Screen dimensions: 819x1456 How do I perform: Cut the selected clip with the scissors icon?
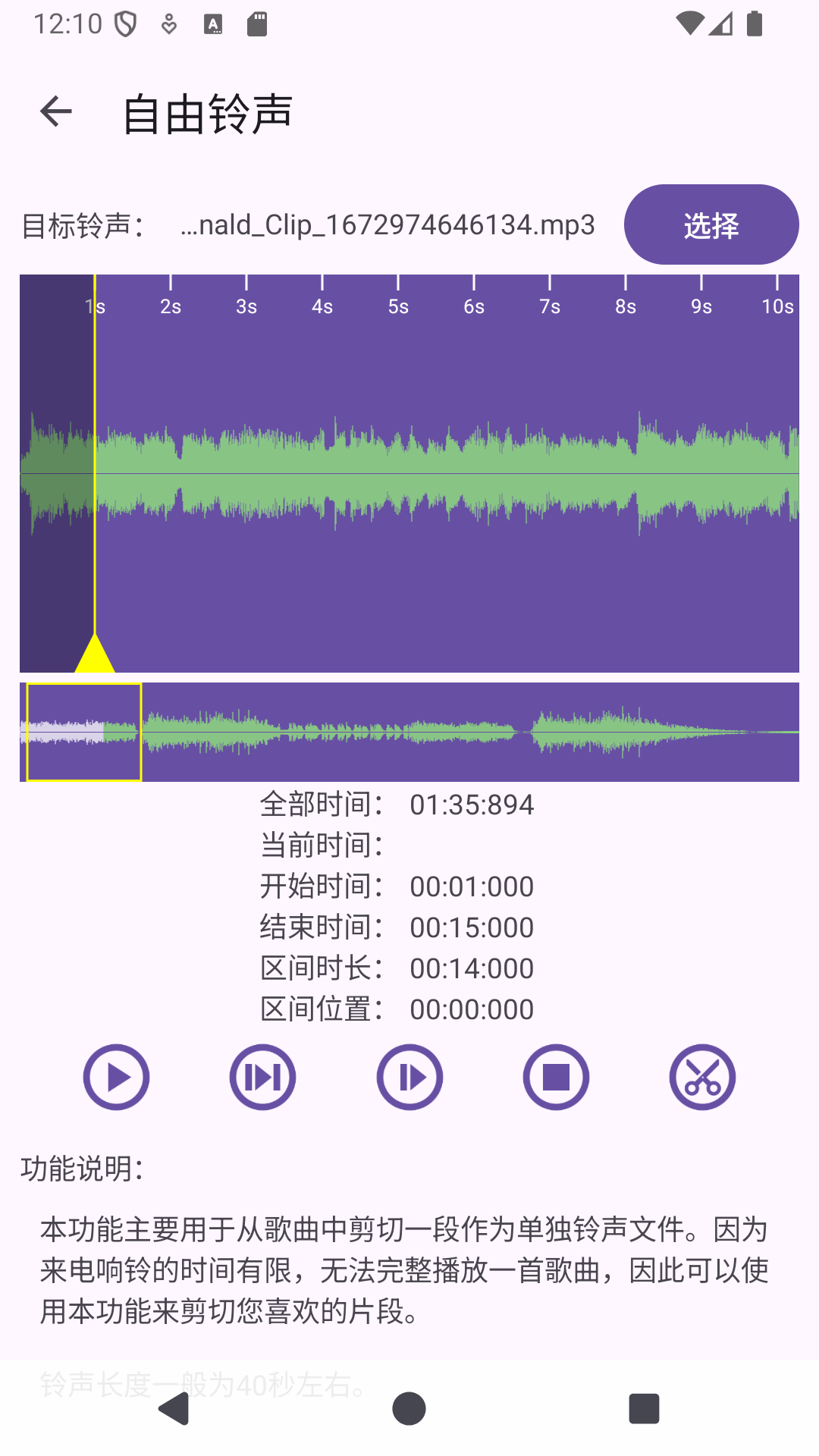702,1077
